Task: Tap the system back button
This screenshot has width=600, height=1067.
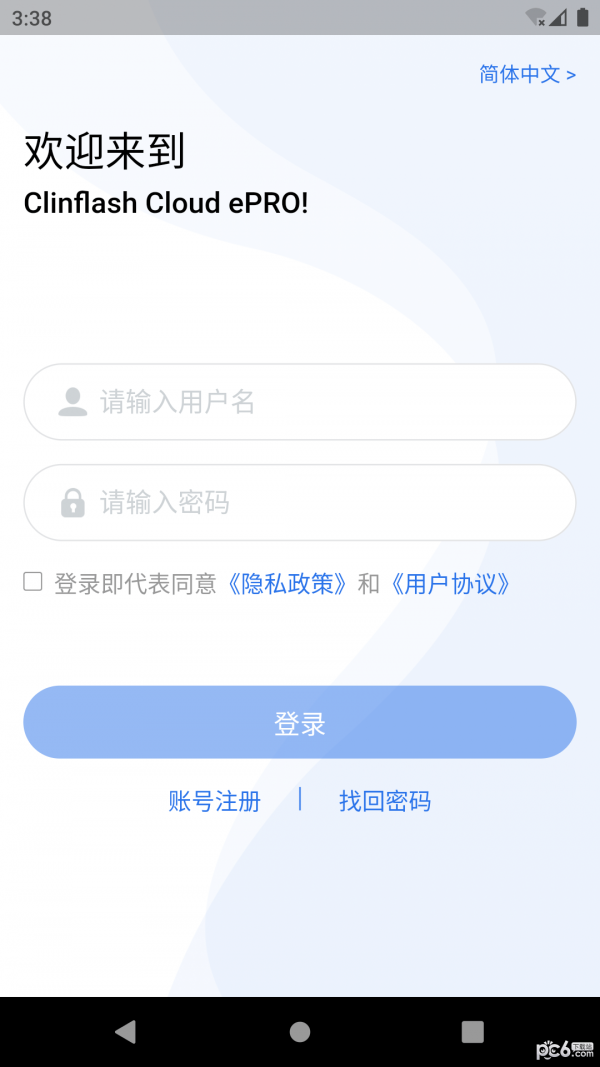Action: click(125, 1032)
